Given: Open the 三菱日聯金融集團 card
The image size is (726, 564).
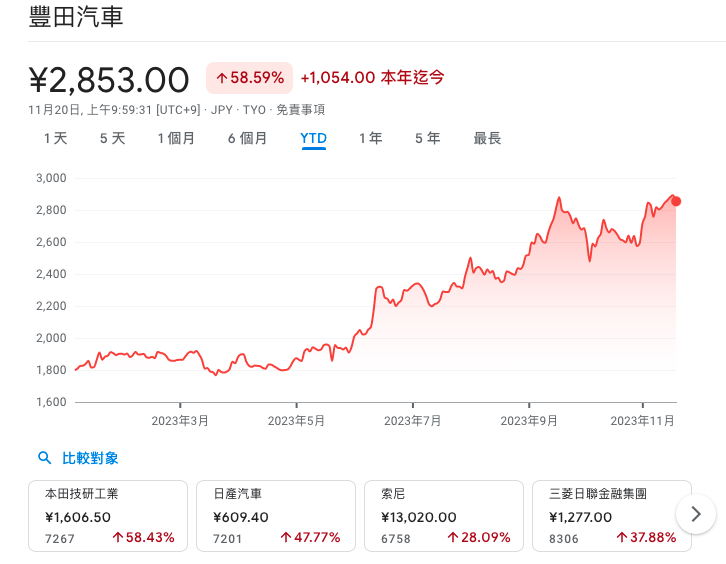Looking at the screenshot, I should click(x=611, y=516).
